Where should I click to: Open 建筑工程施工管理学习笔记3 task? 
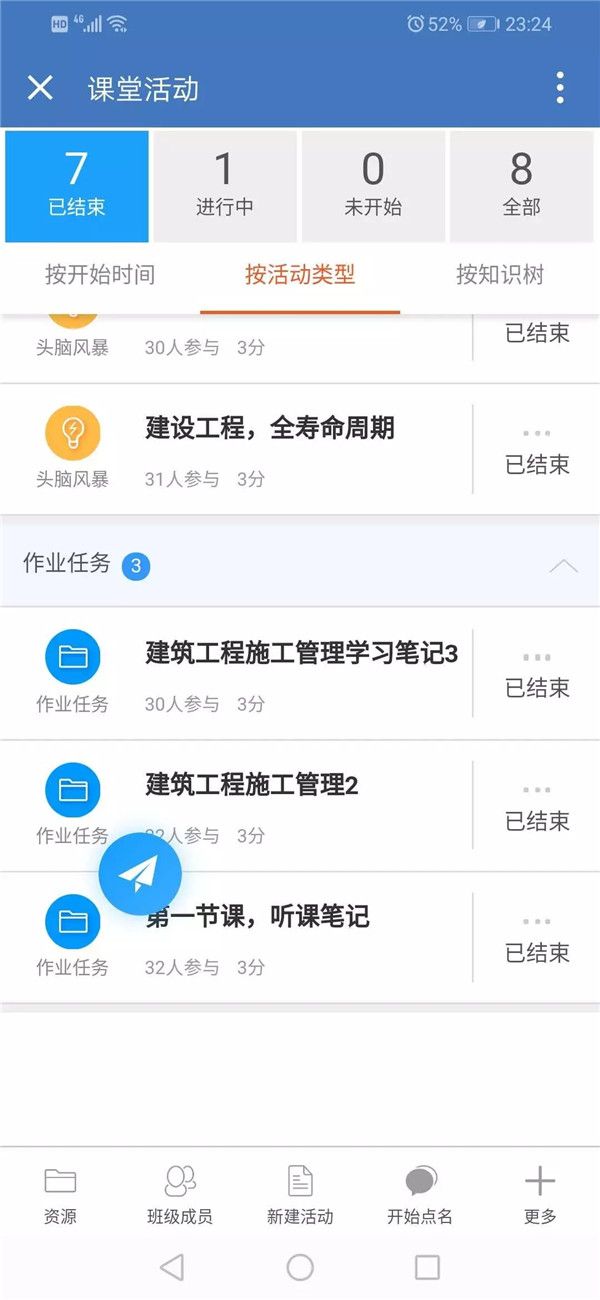[302, 654]
